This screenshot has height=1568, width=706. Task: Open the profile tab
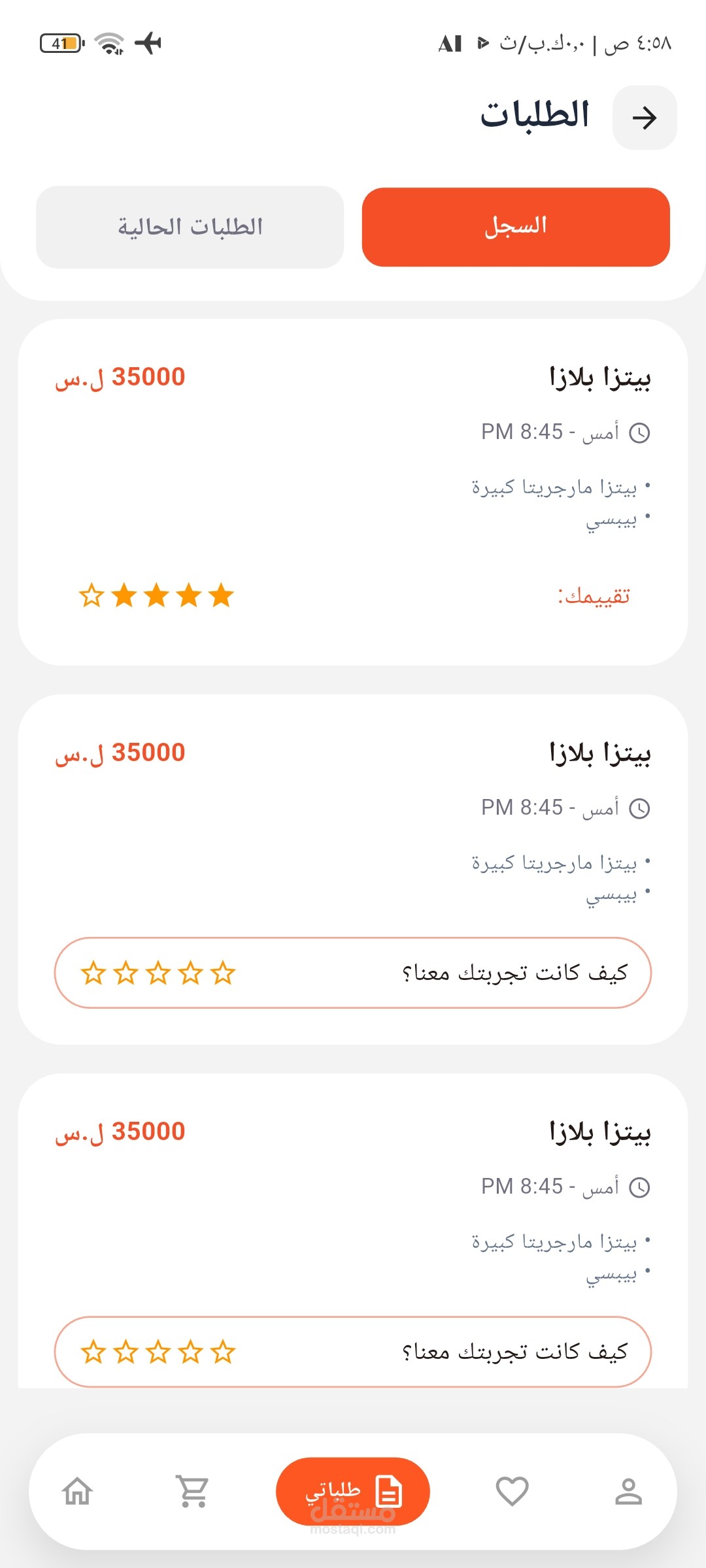[628, 1492]
